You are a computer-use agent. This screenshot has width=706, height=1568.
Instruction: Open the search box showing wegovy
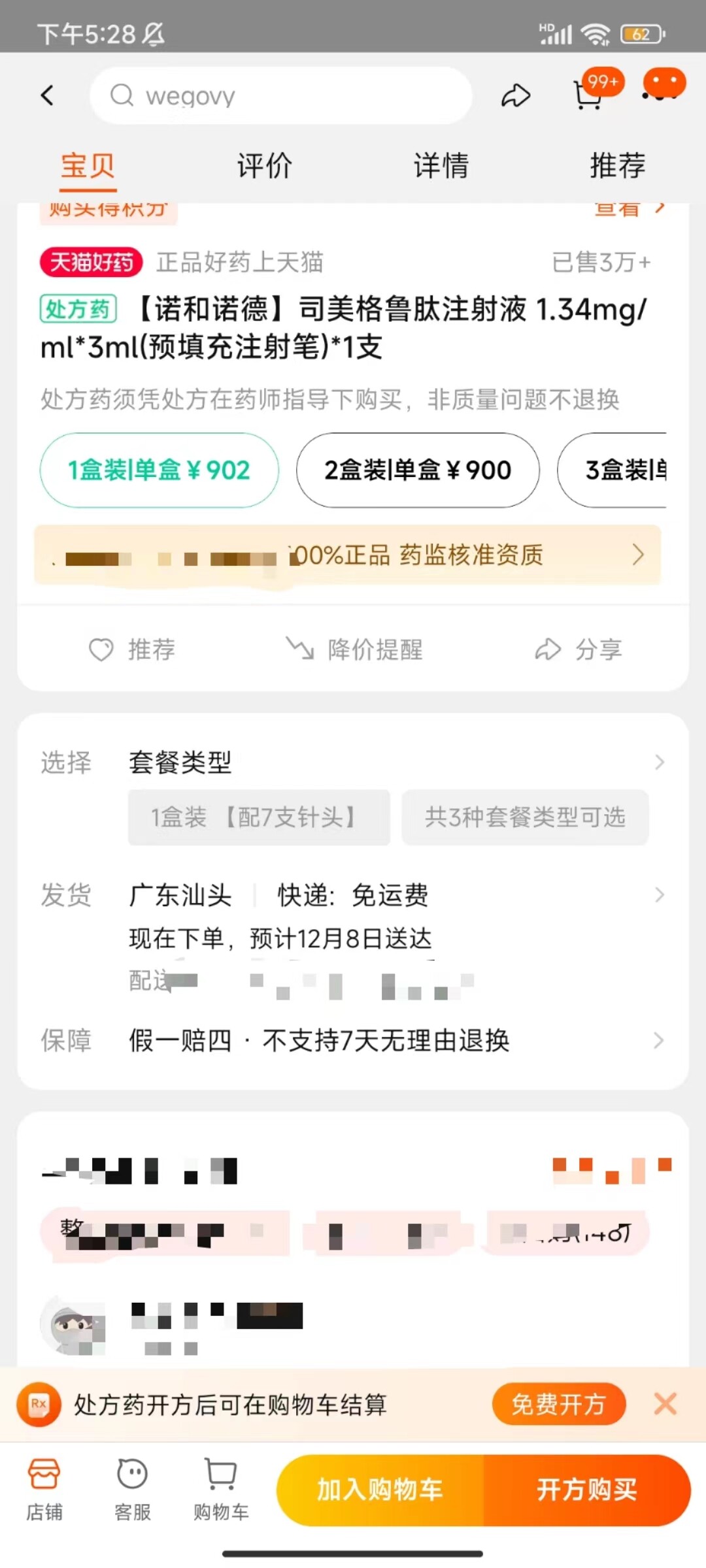click(x=281, y=96)
